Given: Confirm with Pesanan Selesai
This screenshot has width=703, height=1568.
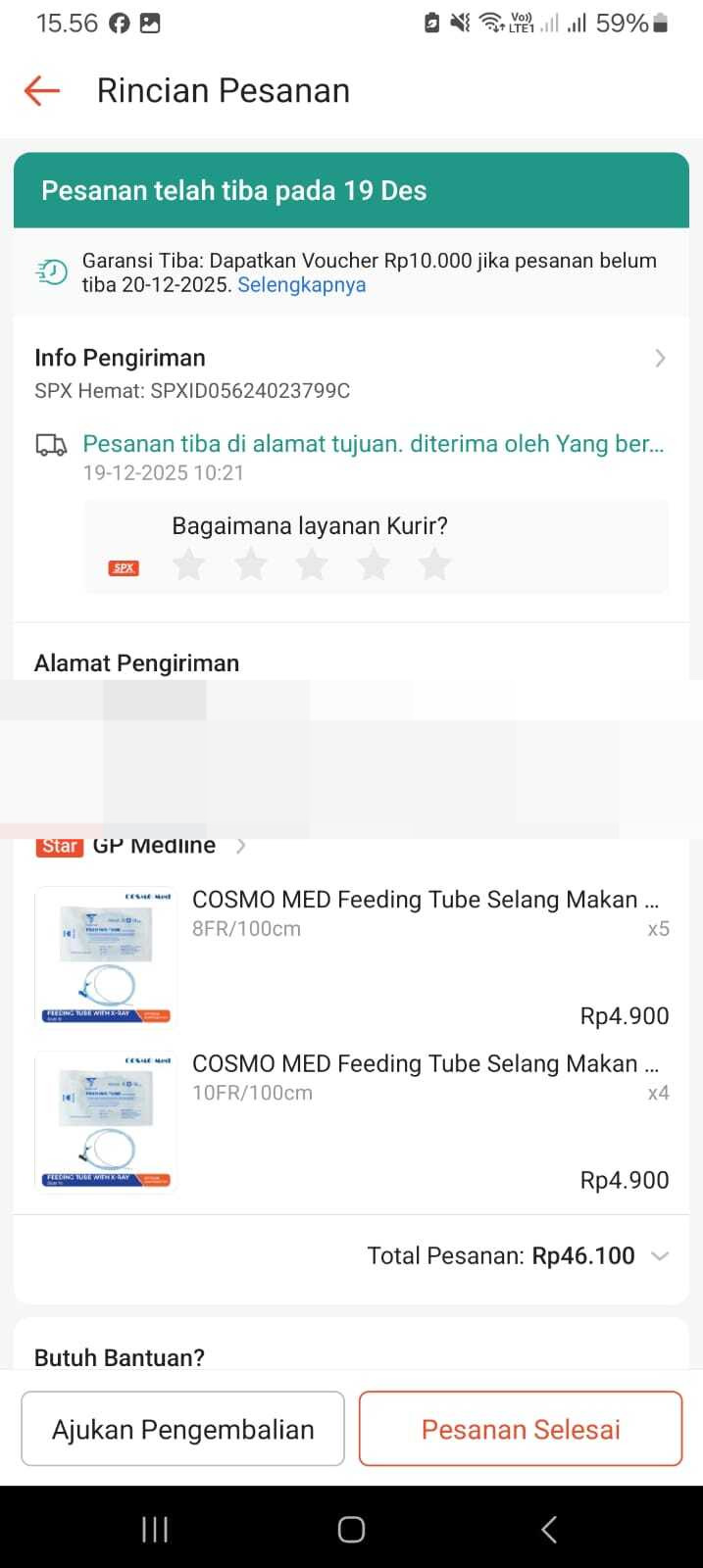Looking at the screenshot, I should [x=521, y=1429].
